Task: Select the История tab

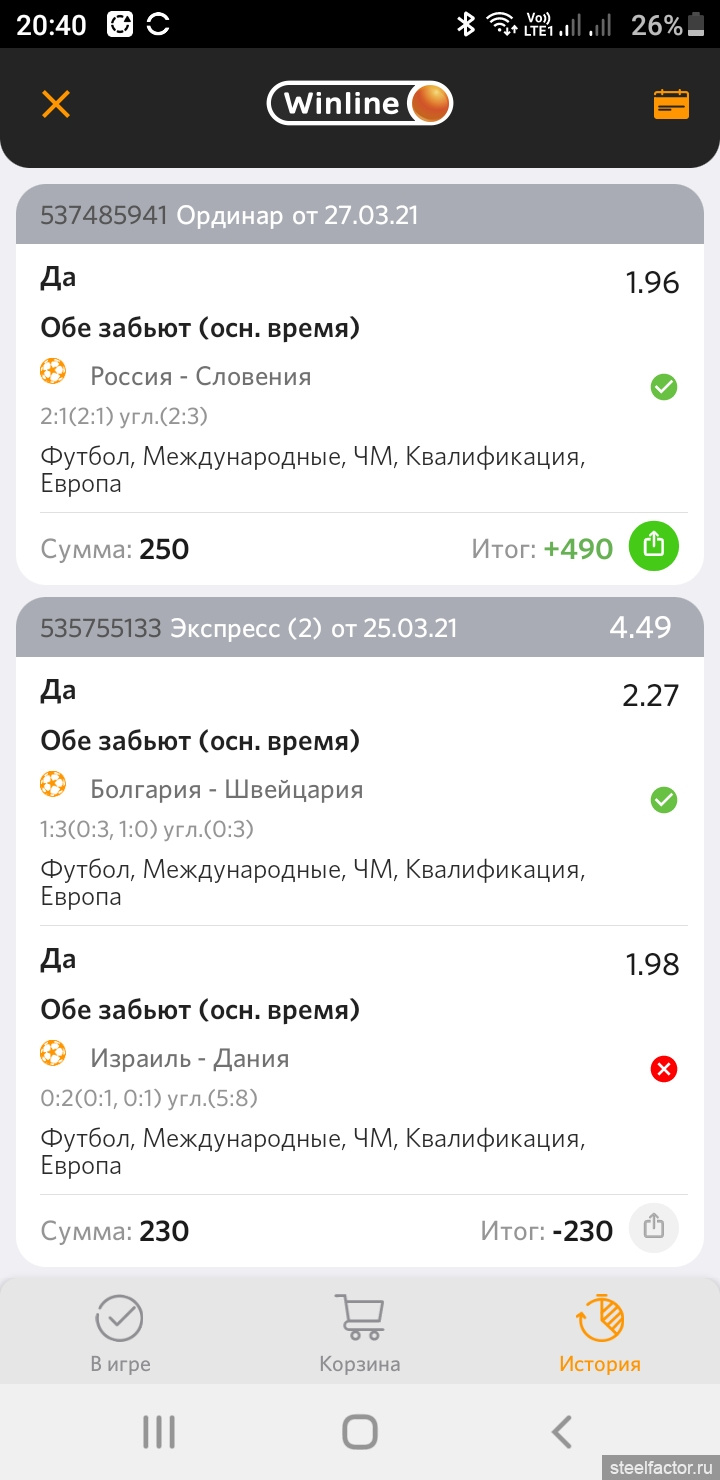Action: point(600,1333)
